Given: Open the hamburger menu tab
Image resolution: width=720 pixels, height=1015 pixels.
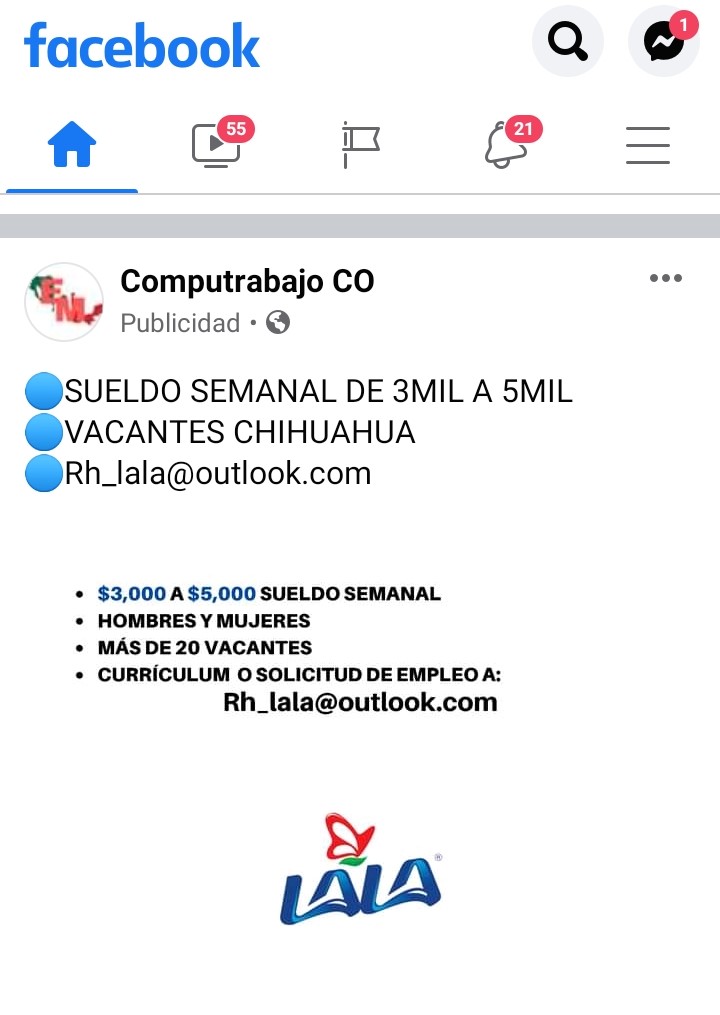Looking at the screenshot, I should [648, 146].
